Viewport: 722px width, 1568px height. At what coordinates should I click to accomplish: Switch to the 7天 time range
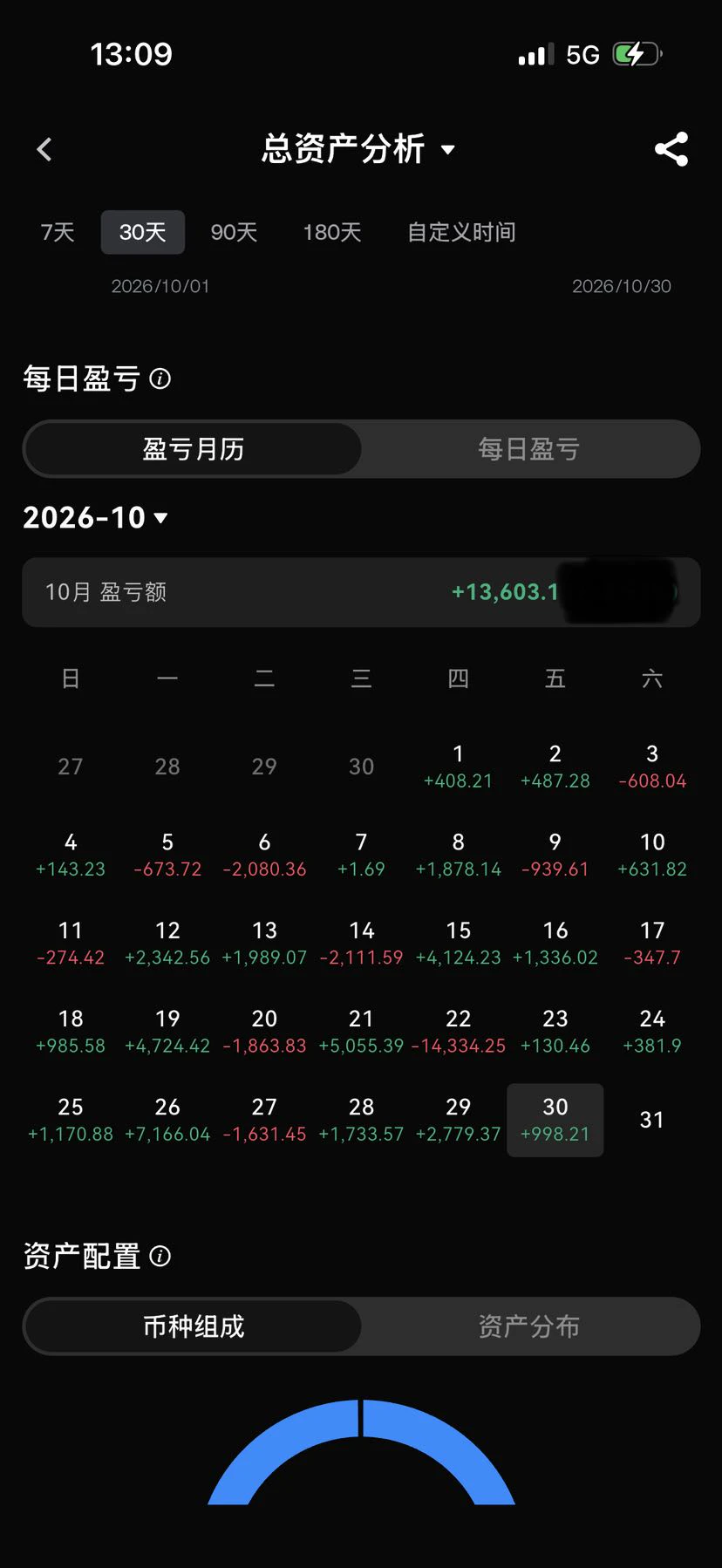(x=58, y=232)
